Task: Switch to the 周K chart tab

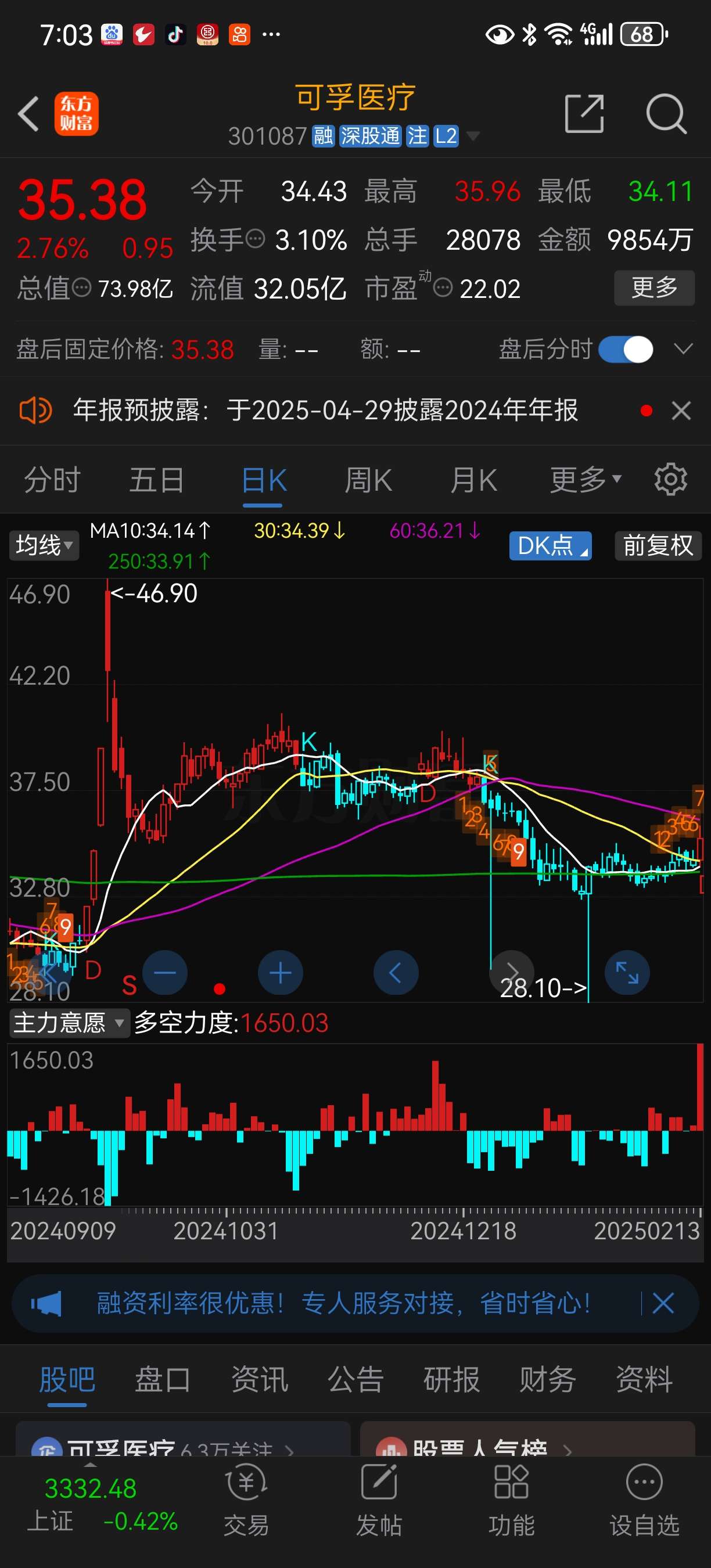Action: tap(368, 479)
